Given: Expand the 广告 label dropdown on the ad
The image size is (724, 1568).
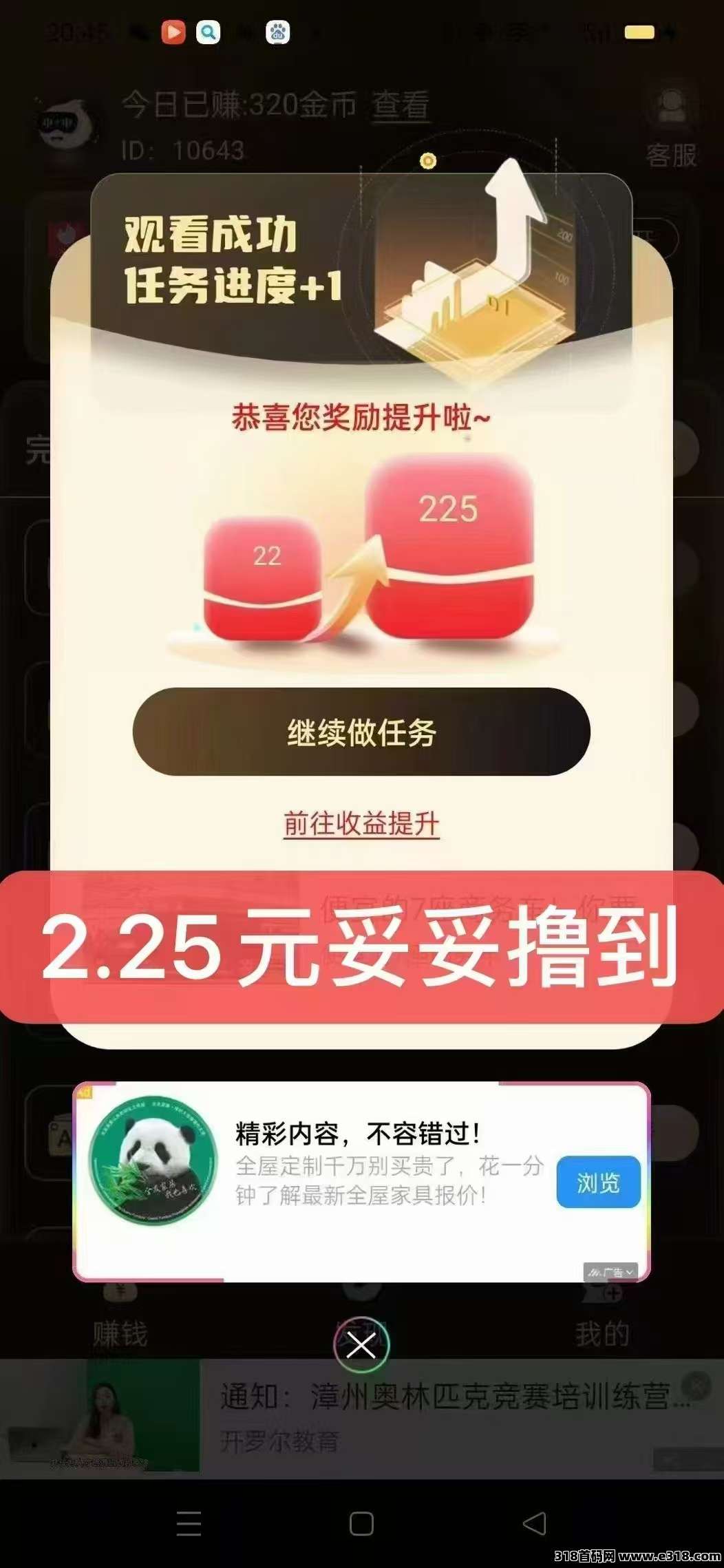Looking at the screenshot, I should click(x=610, y=1272).
